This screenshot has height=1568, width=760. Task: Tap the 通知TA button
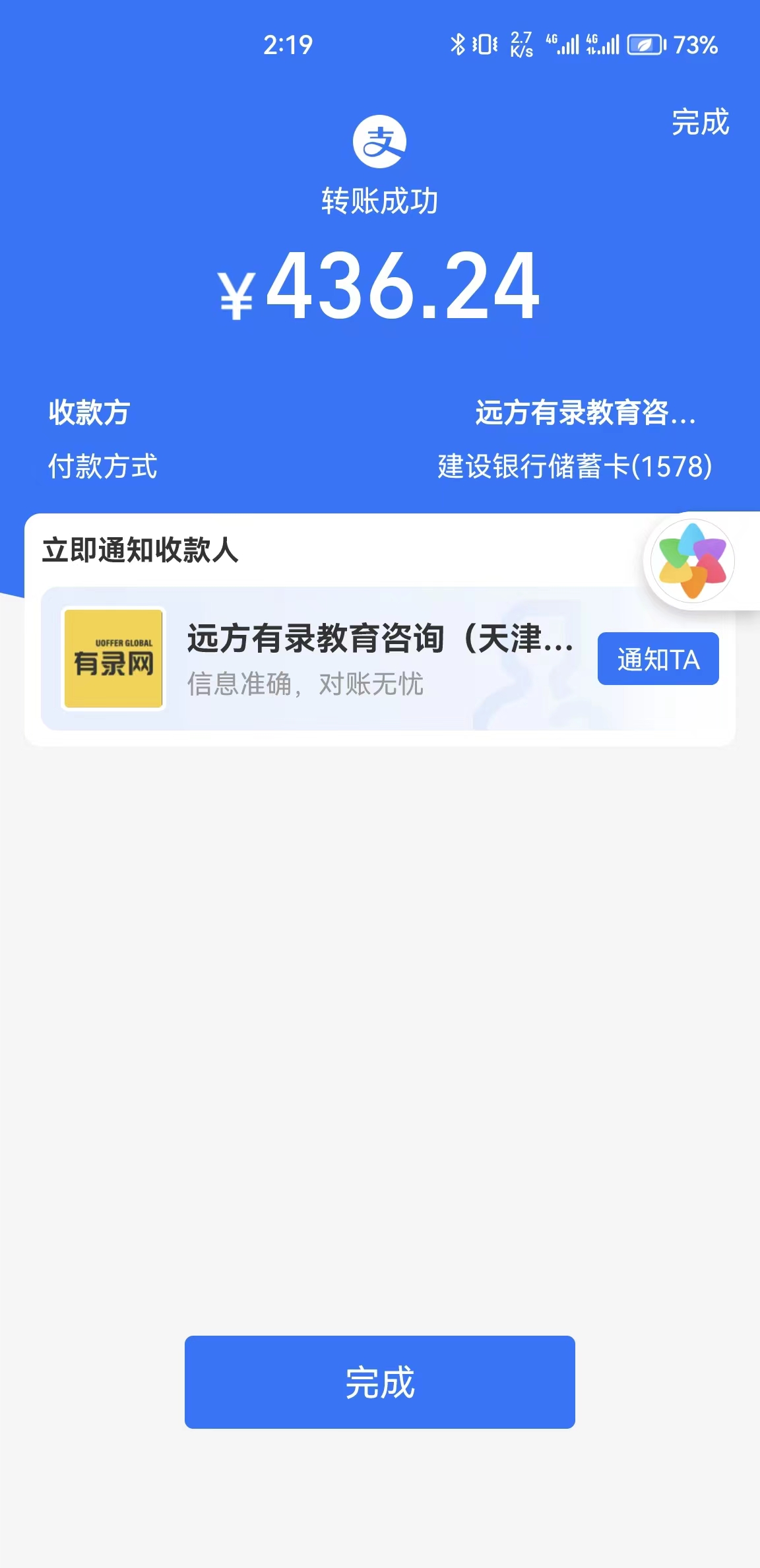click(x=658, y=659)
